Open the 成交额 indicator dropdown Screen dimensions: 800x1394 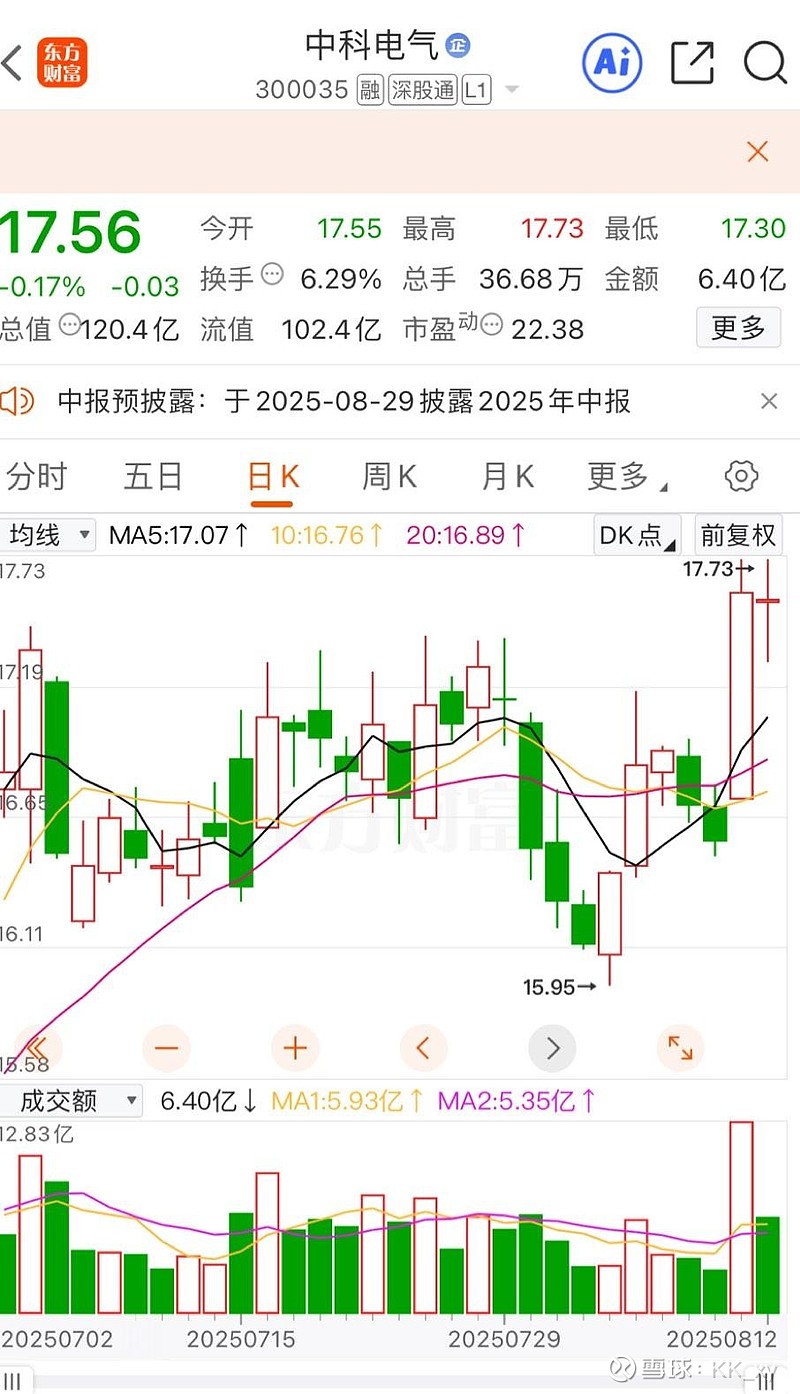point(71,1101)
